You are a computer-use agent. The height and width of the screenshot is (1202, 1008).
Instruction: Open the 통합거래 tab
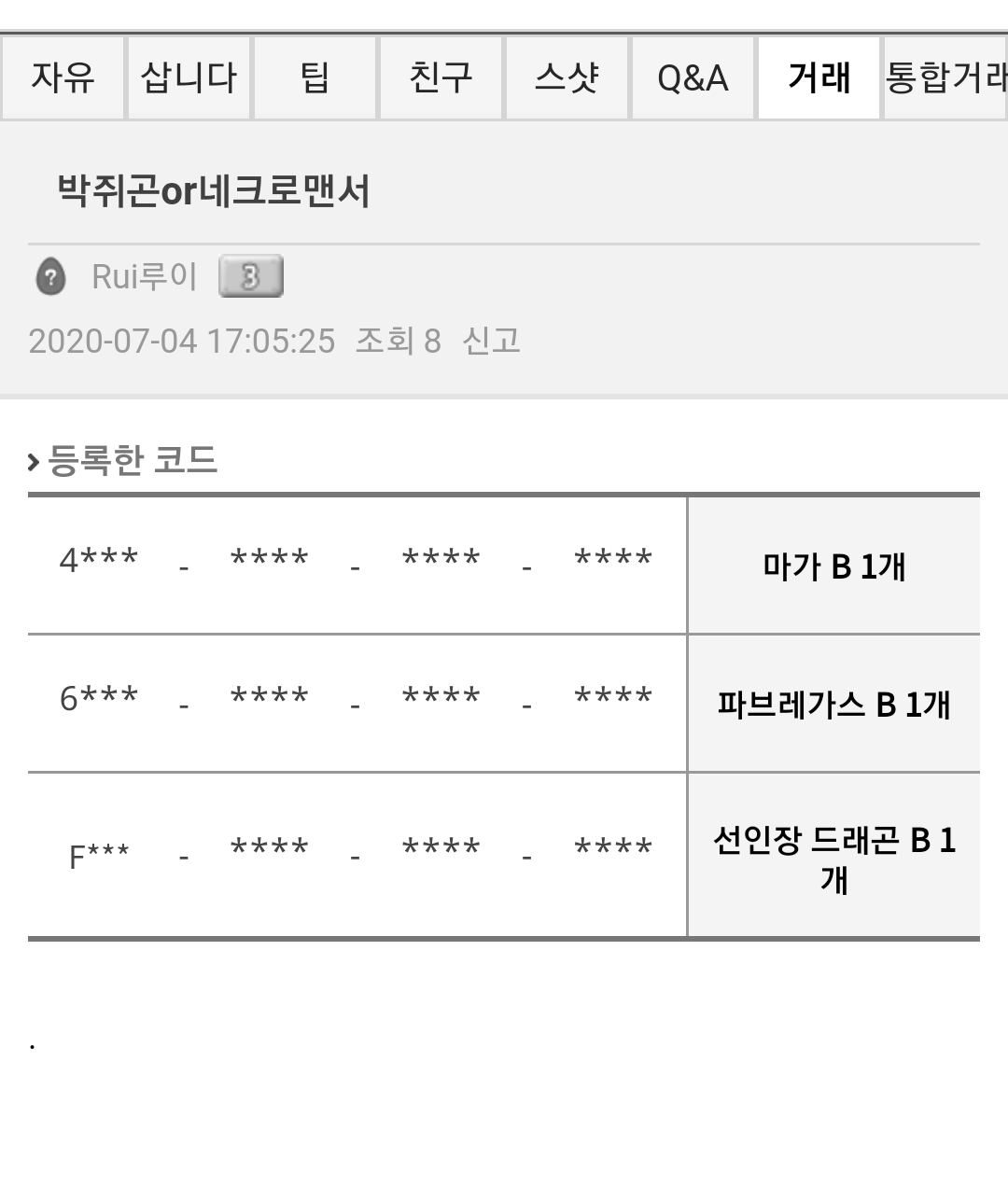pos(945,78)
